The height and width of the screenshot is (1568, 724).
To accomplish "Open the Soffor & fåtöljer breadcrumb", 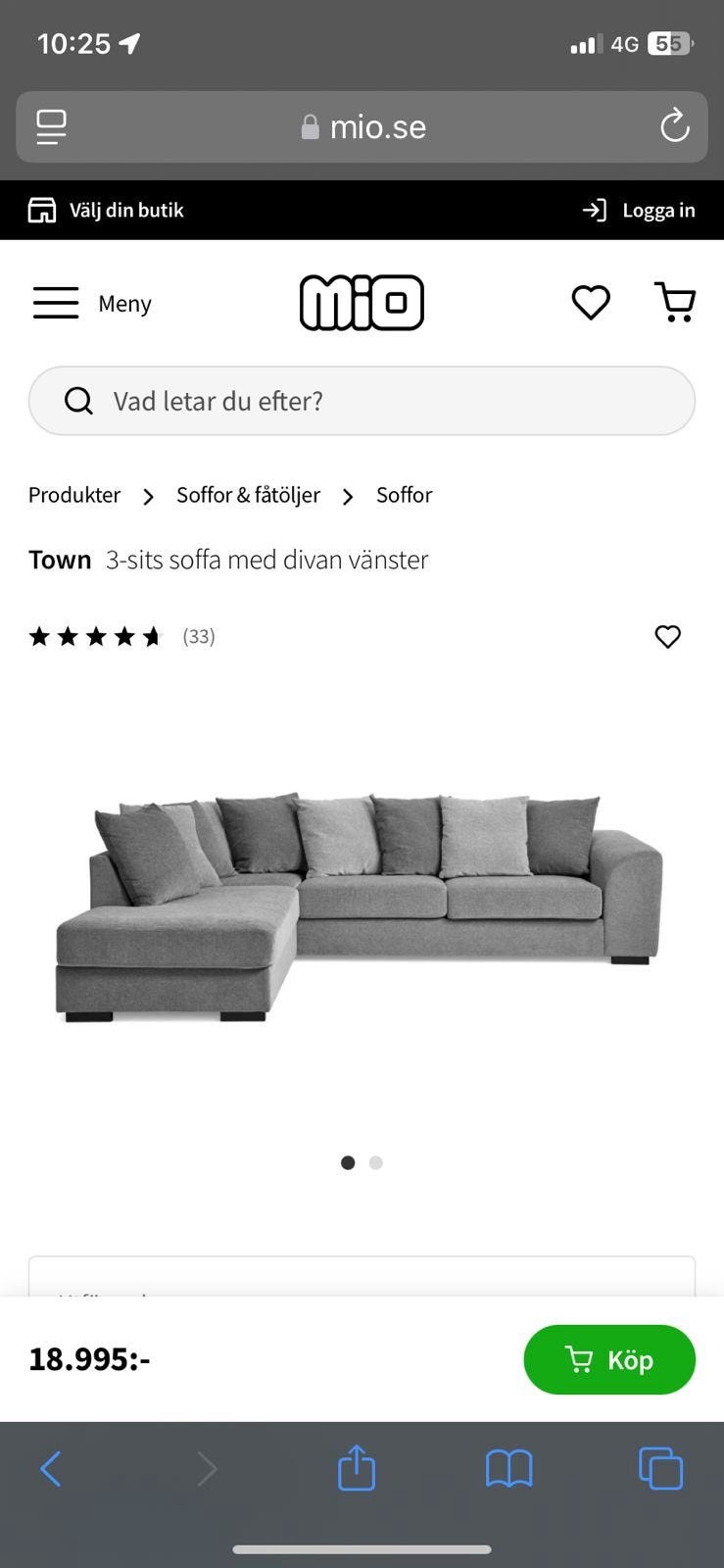I will (x=247, y=495).
